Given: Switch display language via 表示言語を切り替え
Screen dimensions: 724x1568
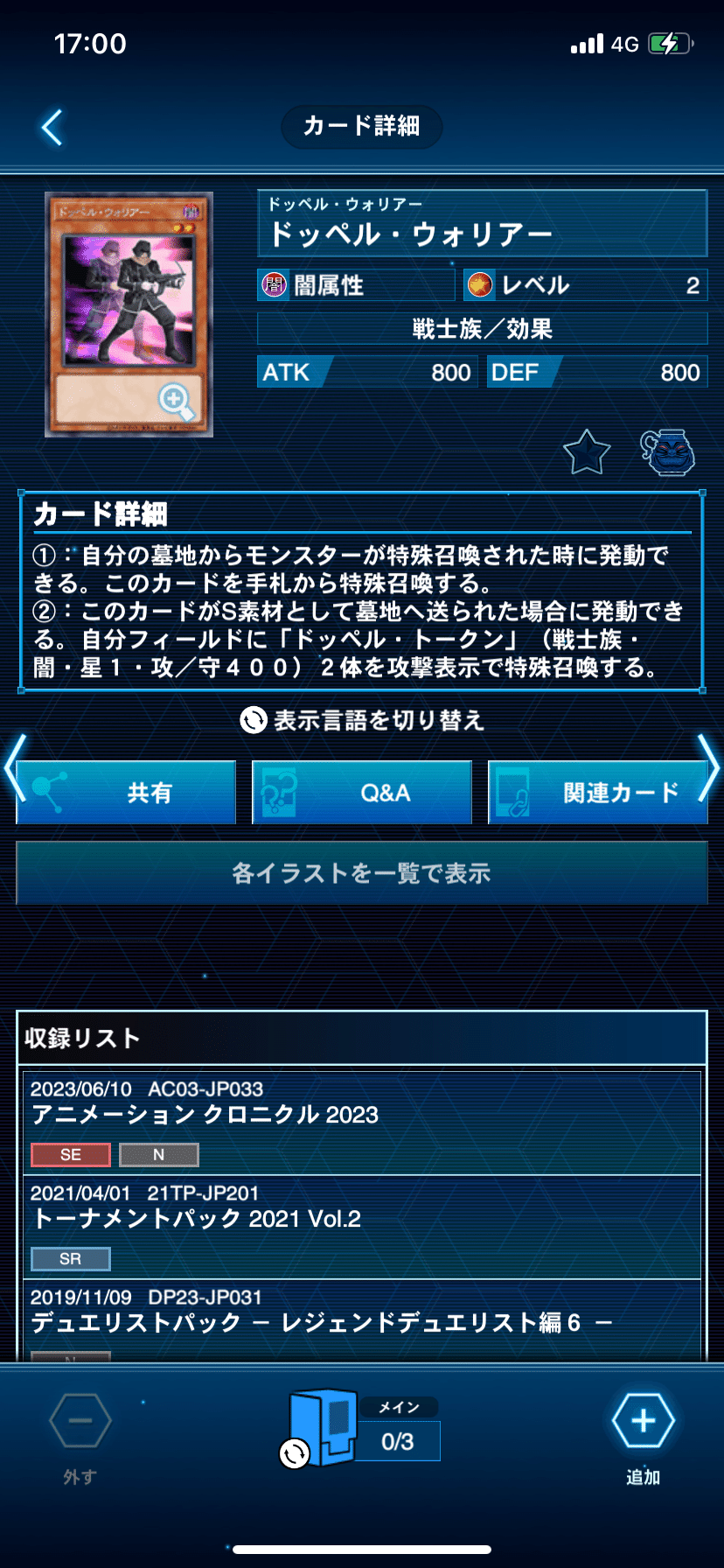Looking at the screenshot, I should pyautogui.click(x=362, y=720).
